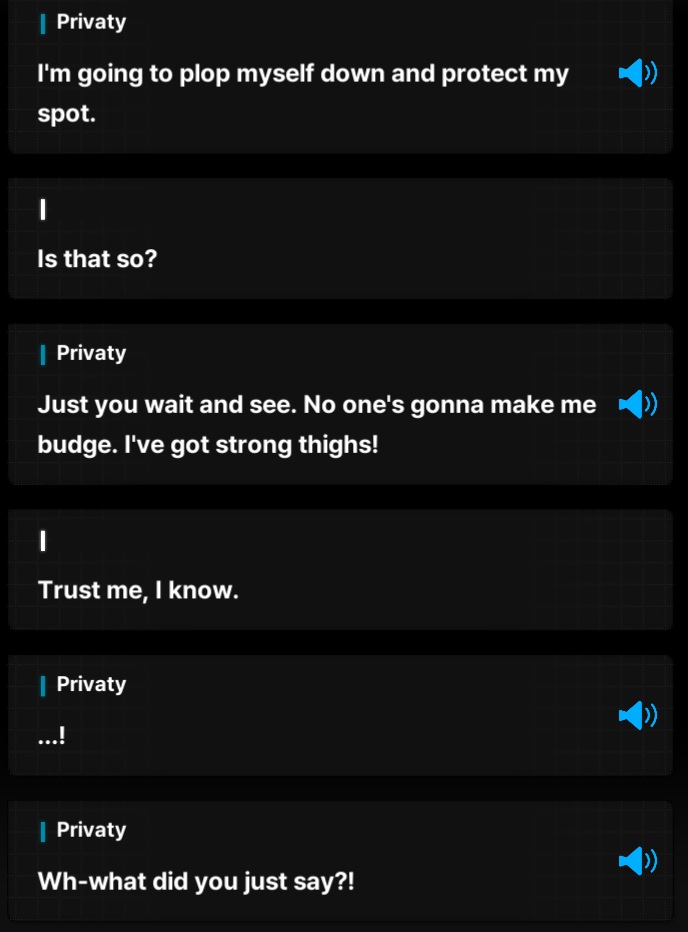This screenshot has width=688, height=932.
Task: Play voice for "Wh-what did you just say?!"
Action: point(637,861)
